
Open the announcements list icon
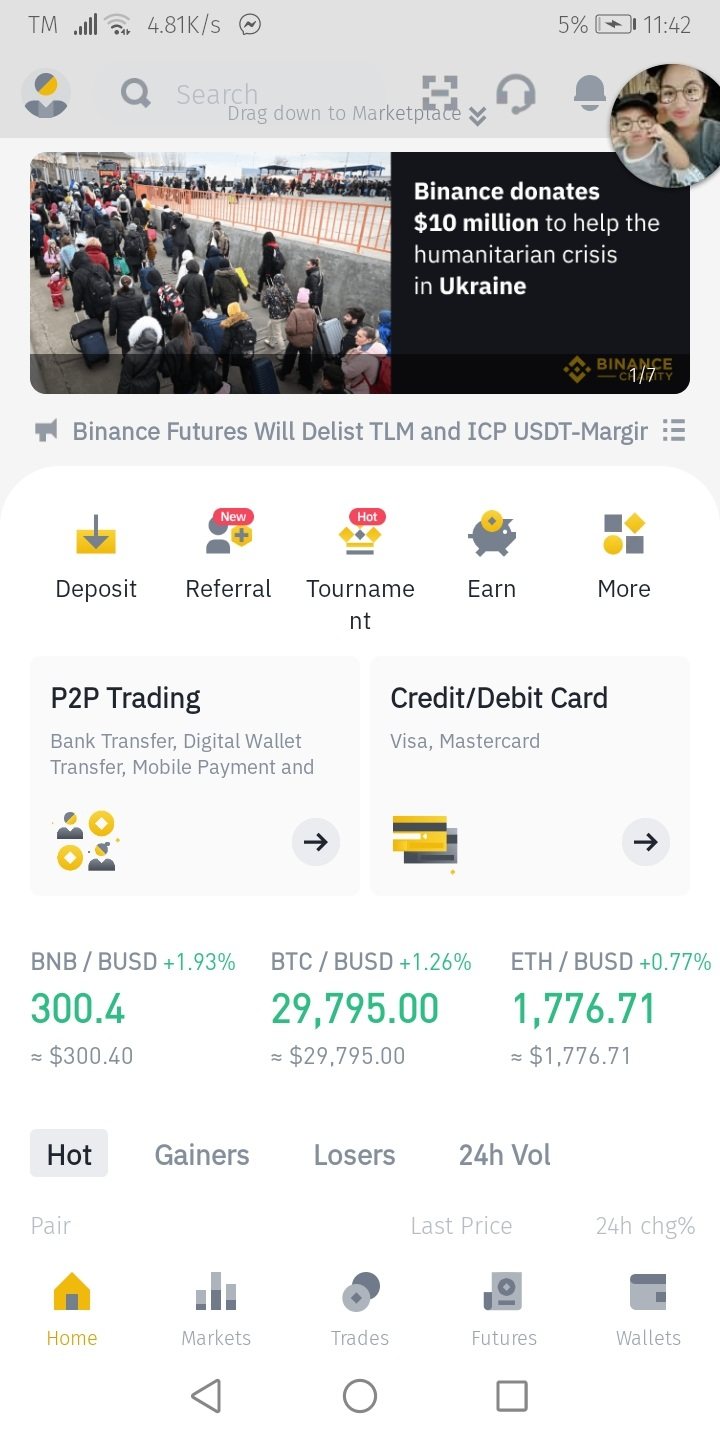[x=674, y=431]
